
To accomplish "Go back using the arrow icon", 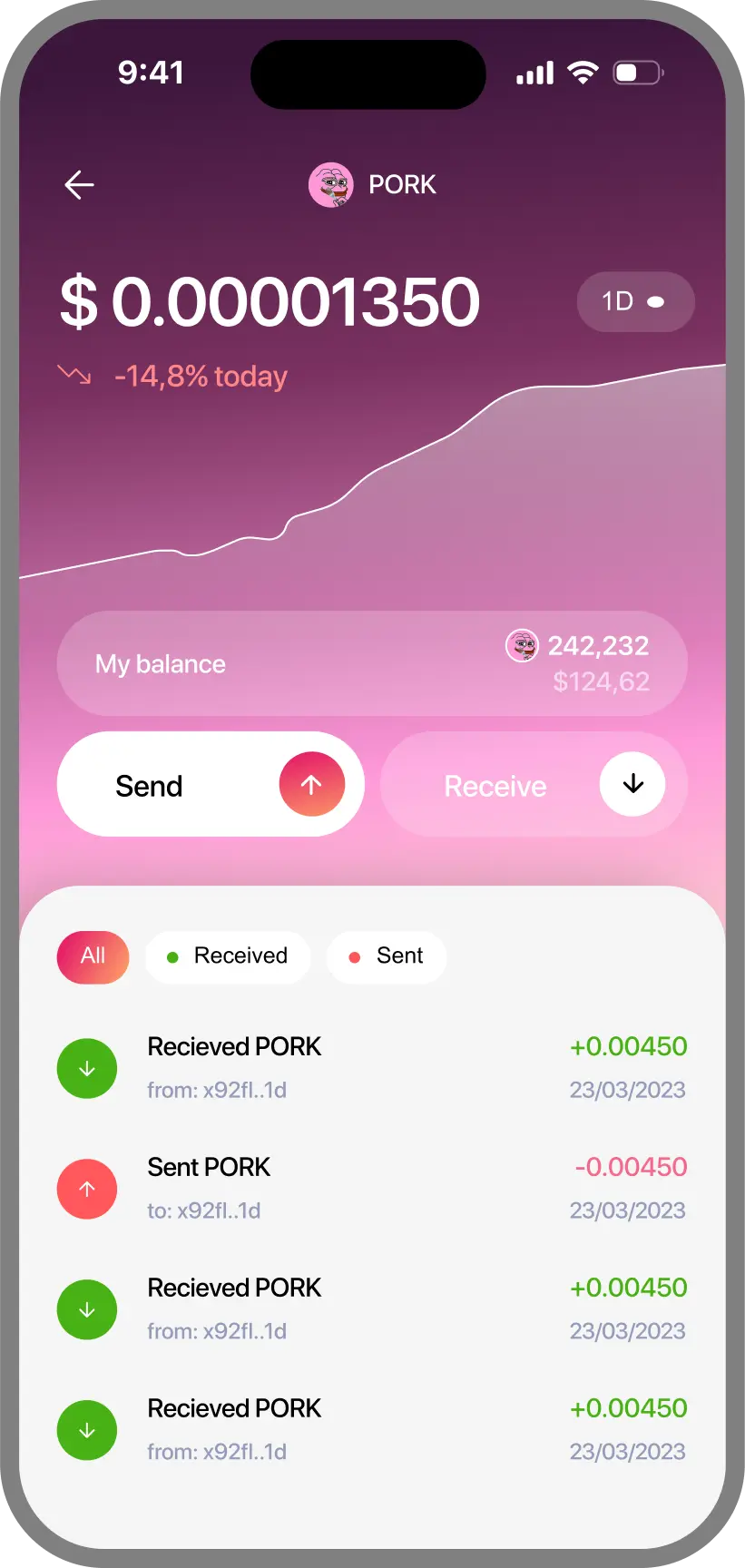I will click(x=80, y=185).
